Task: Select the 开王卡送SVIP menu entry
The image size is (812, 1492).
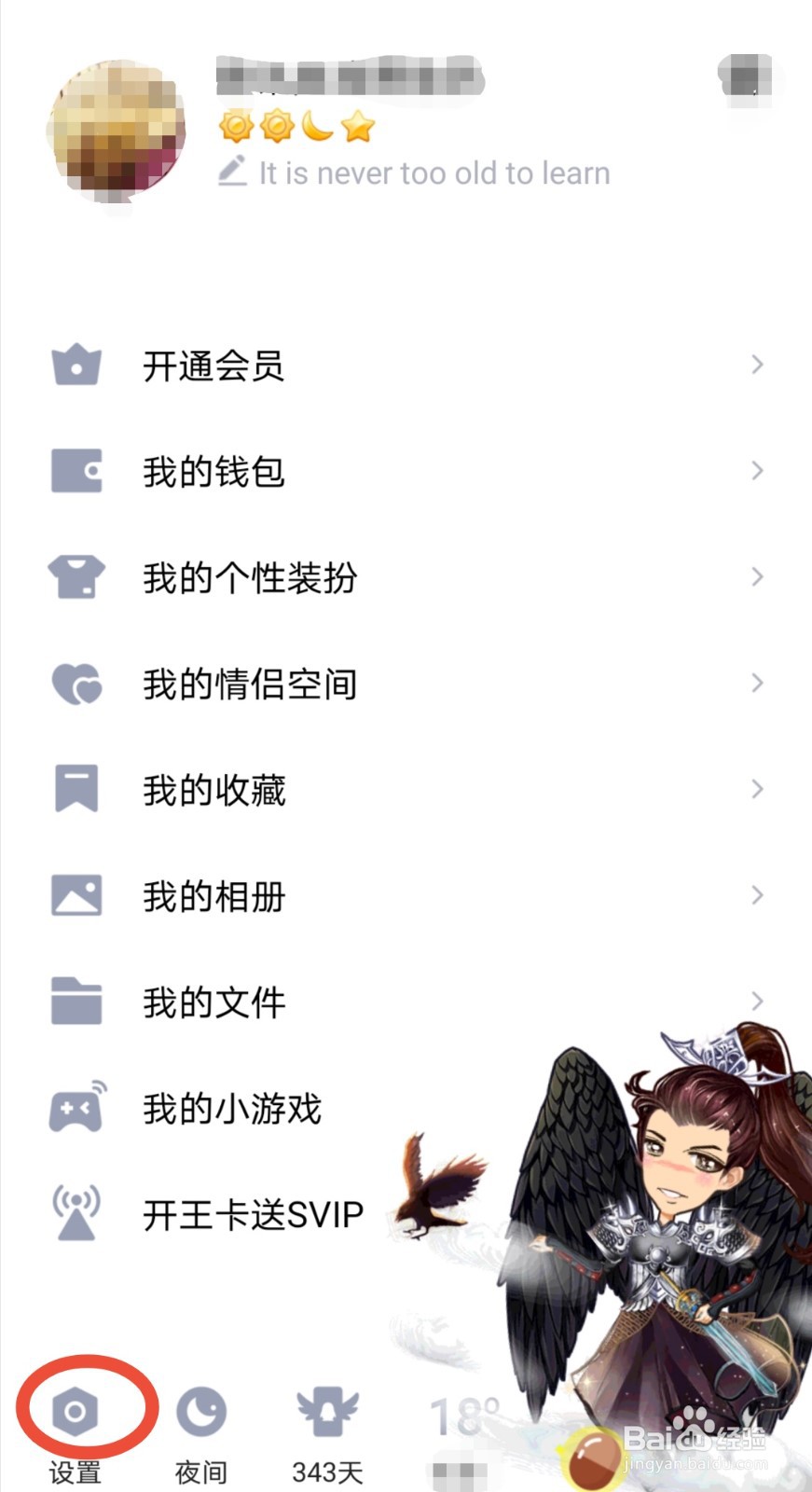Action: pyautogui.click(x=252, y=1214)
